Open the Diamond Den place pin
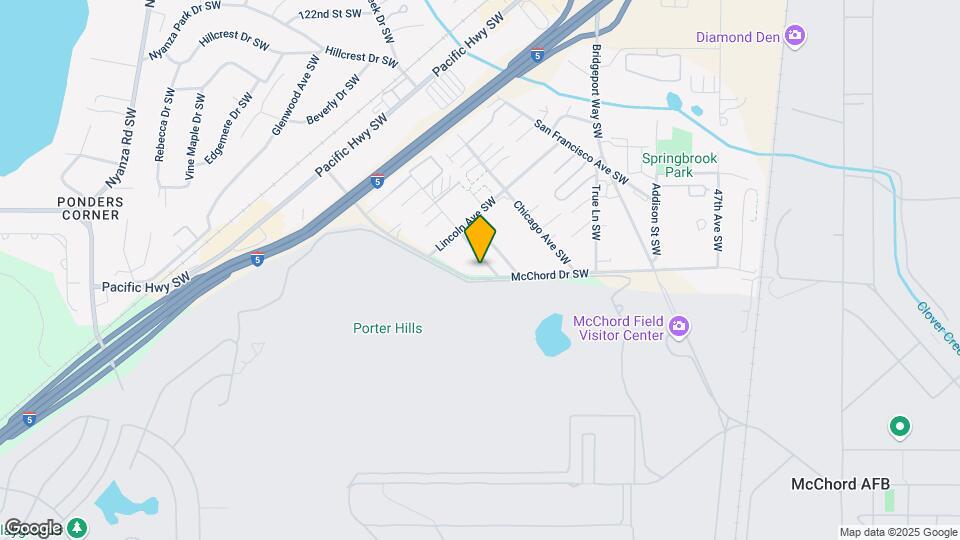960x540 pixels. [796, 37]
